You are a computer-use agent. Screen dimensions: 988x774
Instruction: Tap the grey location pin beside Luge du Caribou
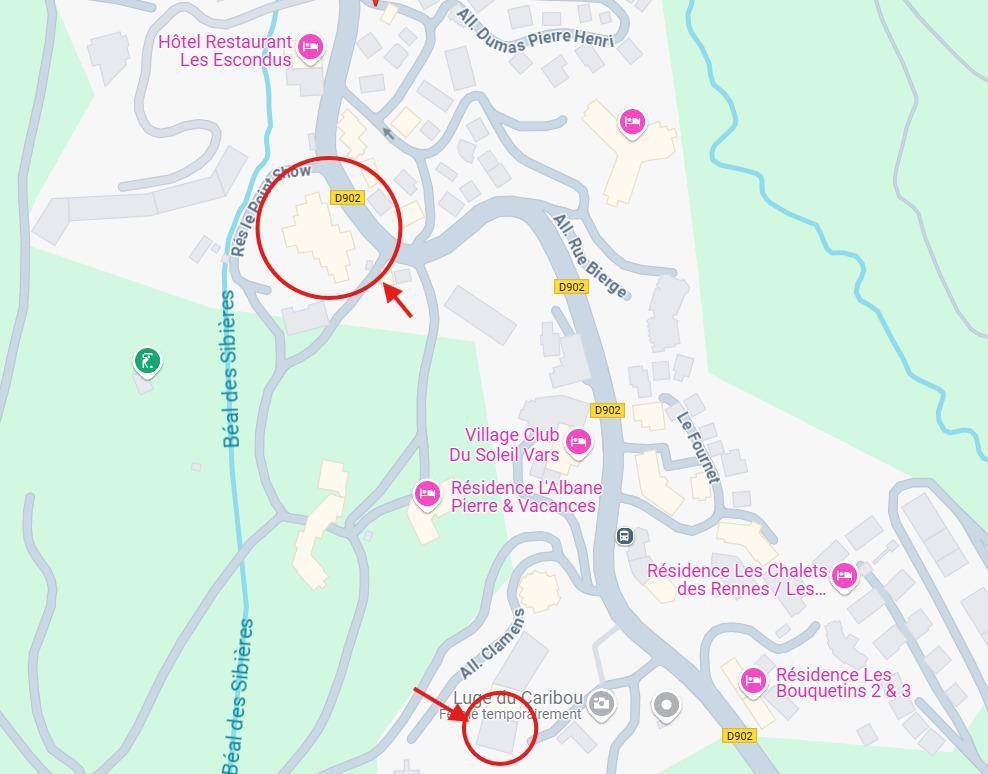(x=666, y=706)
